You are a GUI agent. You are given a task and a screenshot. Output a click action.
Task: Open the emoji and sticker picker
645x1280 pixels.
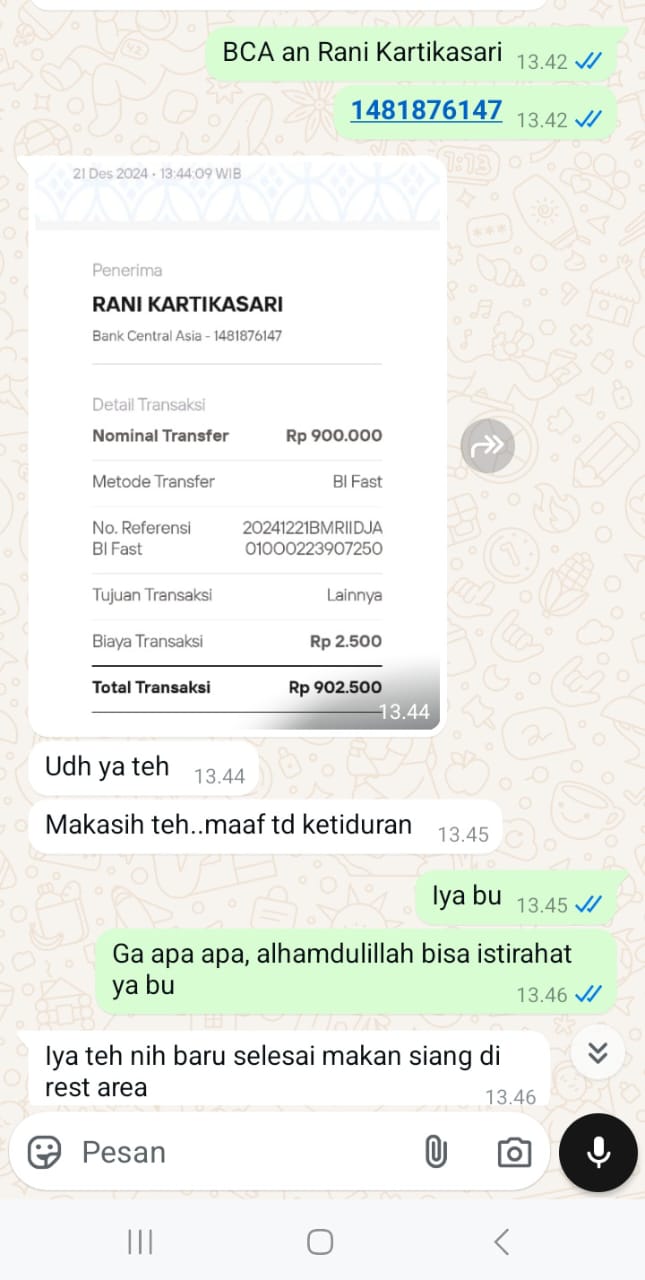tap(44, 1152)
